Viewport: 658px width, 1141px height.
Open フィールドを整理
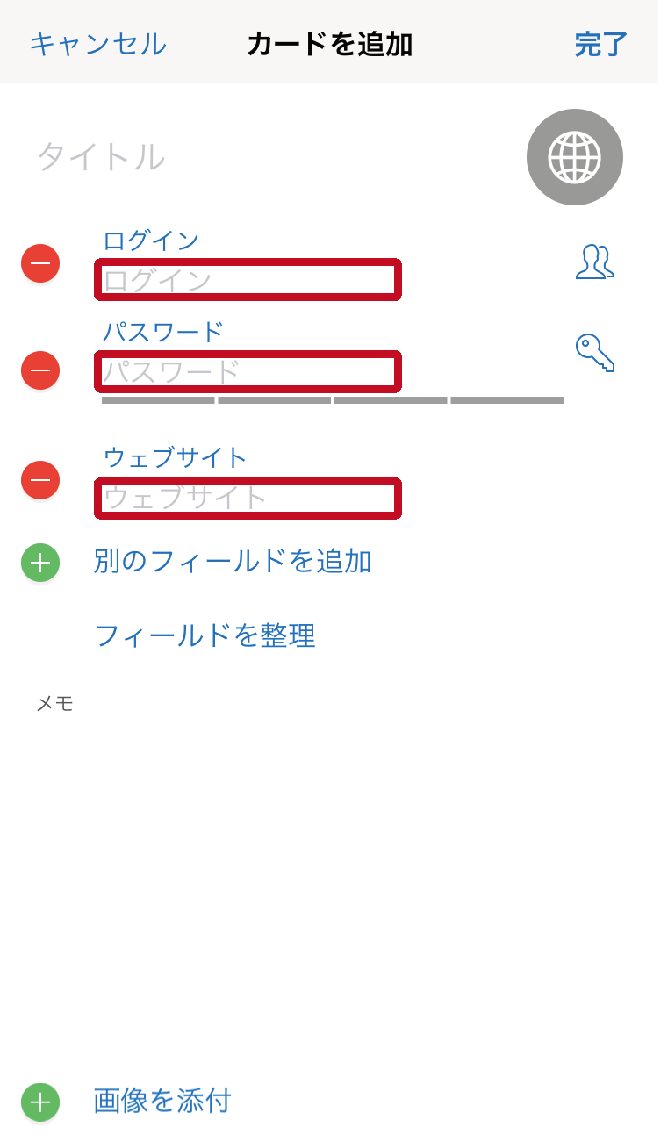(x=205, y=636)
